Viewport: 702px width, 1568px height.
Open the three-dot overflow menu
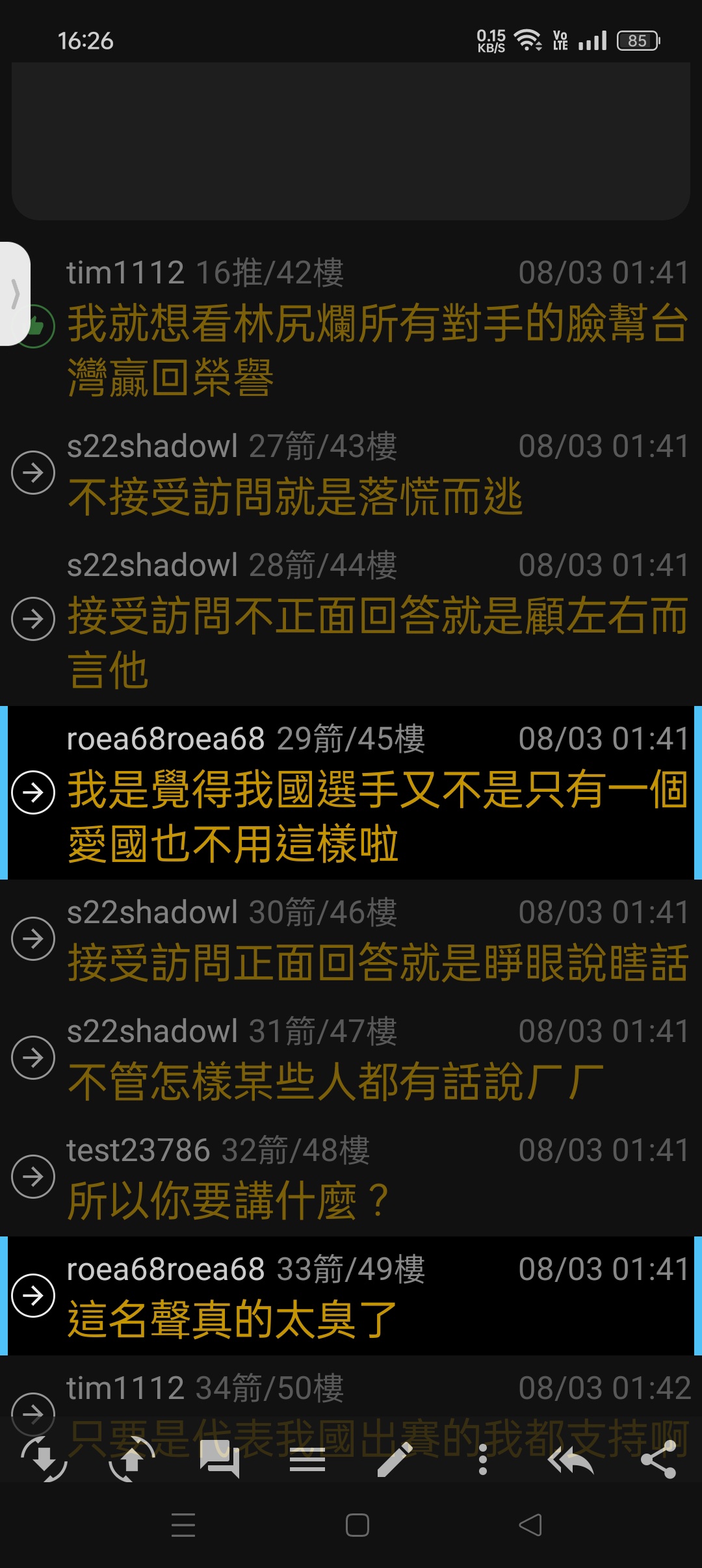click(483, 1461)
